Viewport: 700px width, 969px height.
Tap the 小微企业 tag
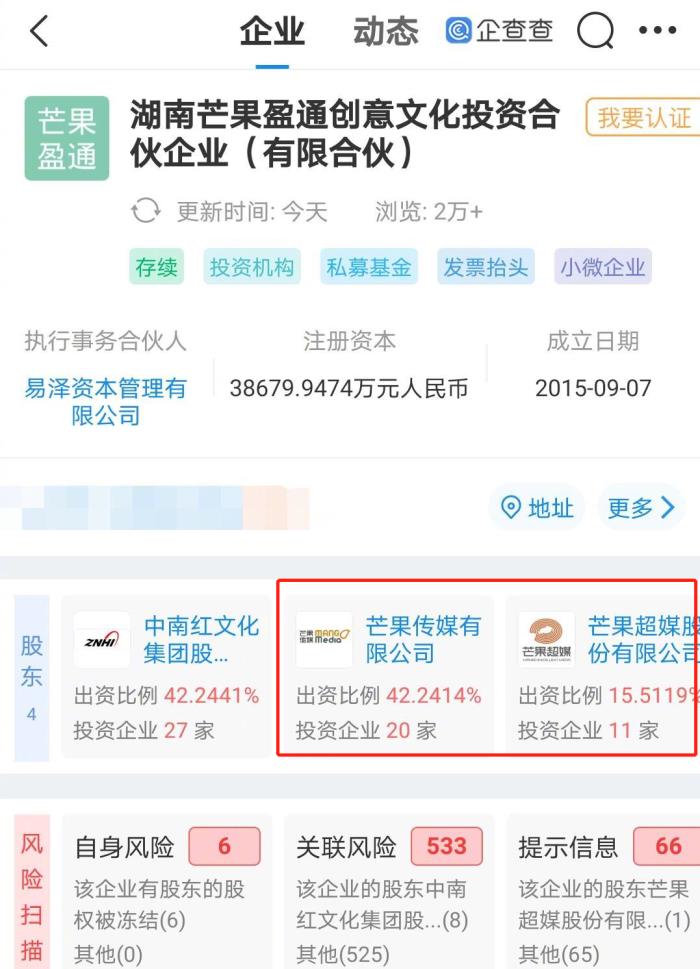pos(603,267)
